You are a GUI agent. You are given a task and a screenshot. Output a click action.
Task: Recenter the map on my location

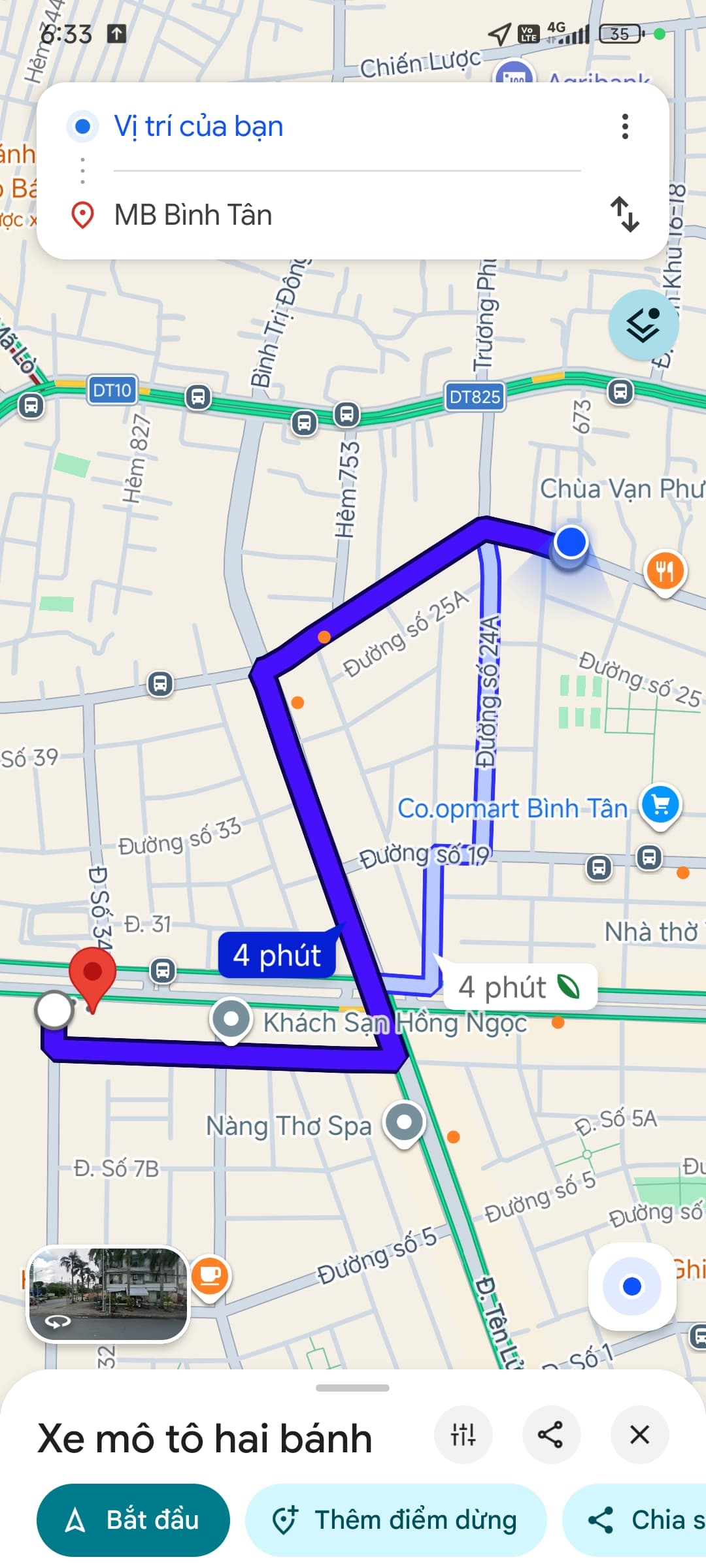(x=631, y=1286)
